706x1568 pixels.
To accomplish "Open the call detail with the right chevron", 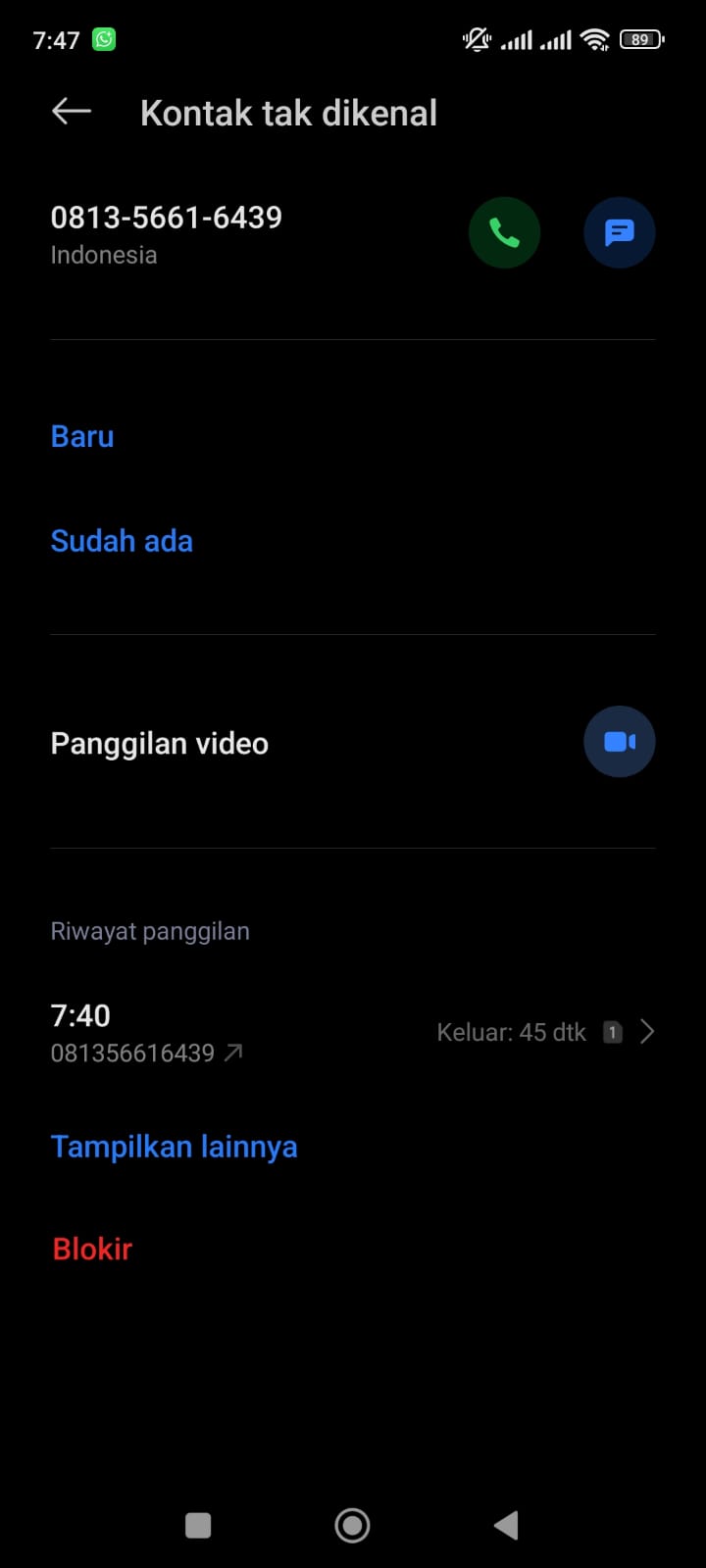I will pyautogui.click(x=647, y=1031).
